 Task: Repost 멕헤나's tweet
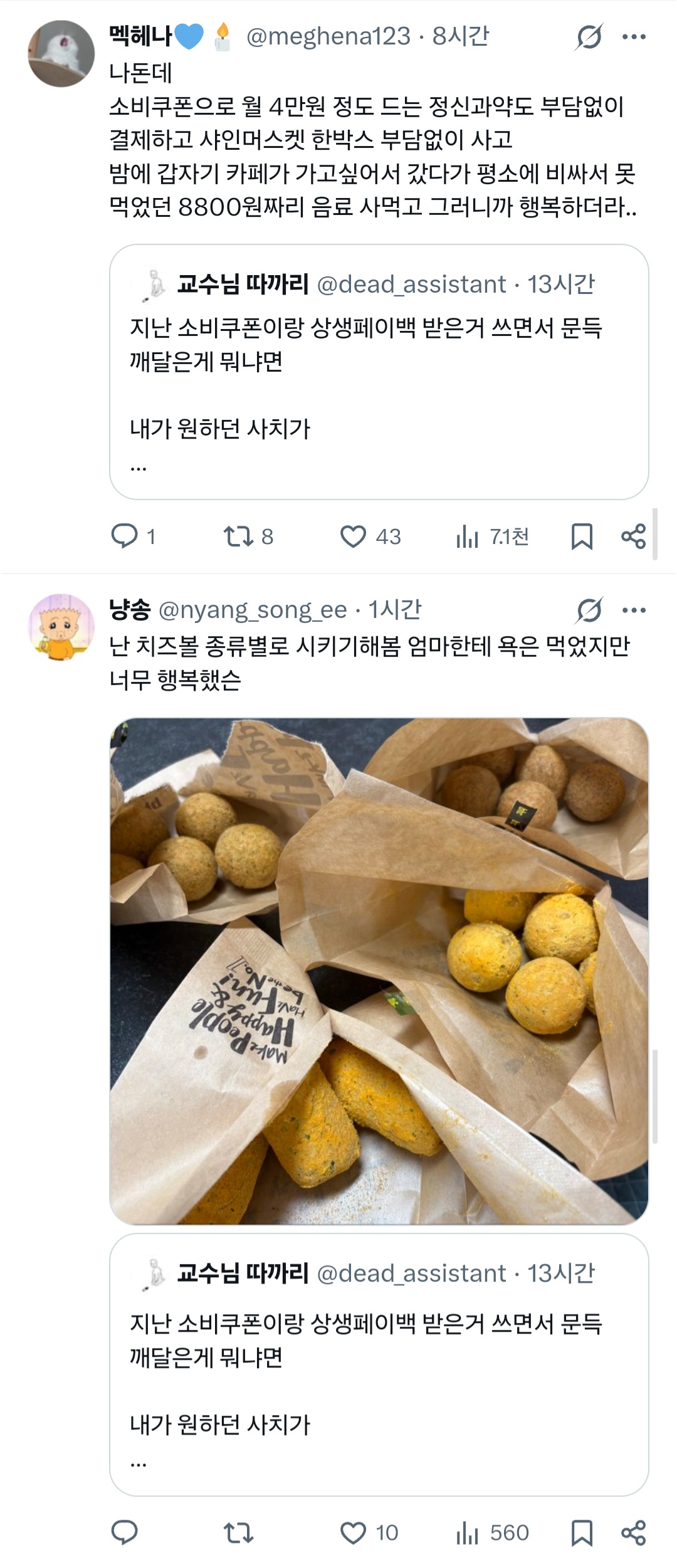[239, 536]
